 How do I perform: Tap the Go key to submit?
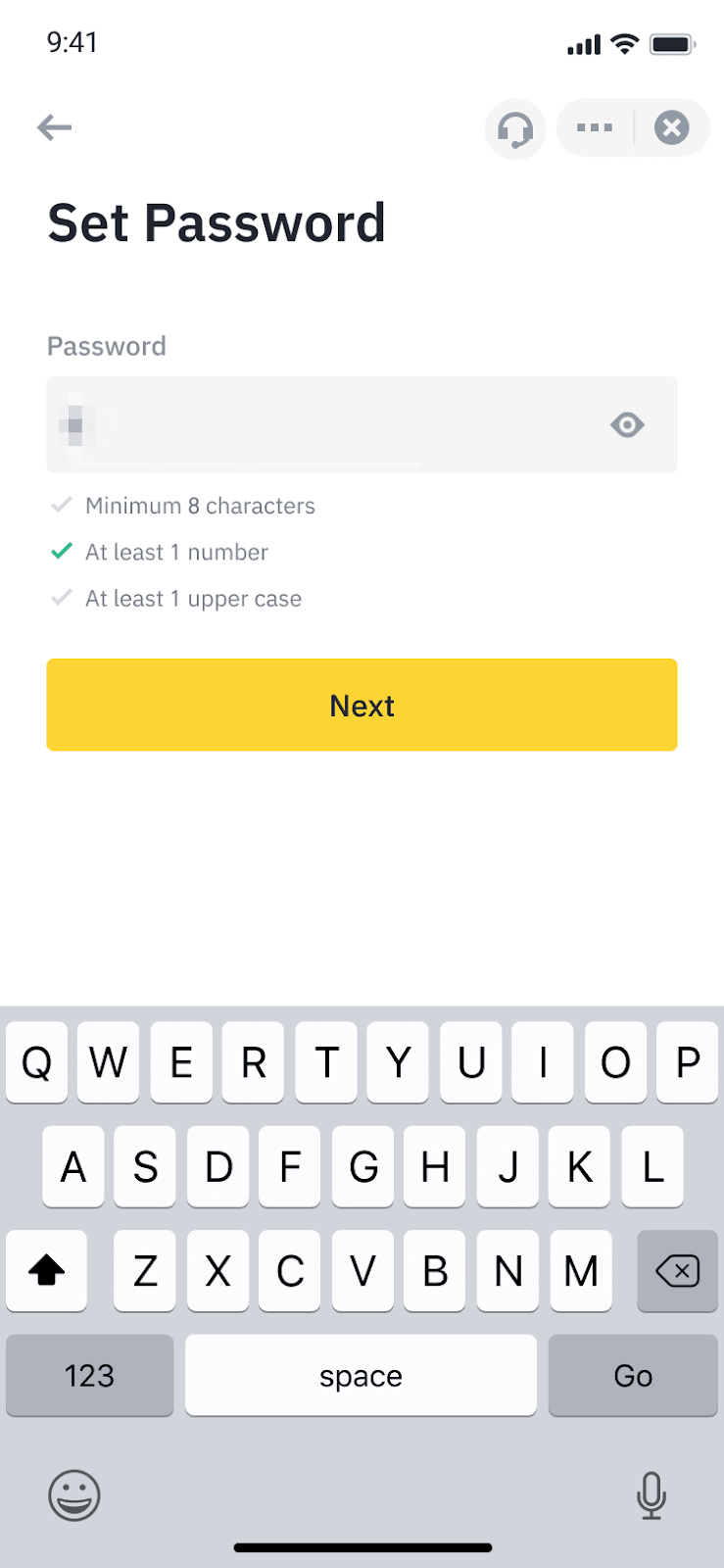tap(633, 1375)
